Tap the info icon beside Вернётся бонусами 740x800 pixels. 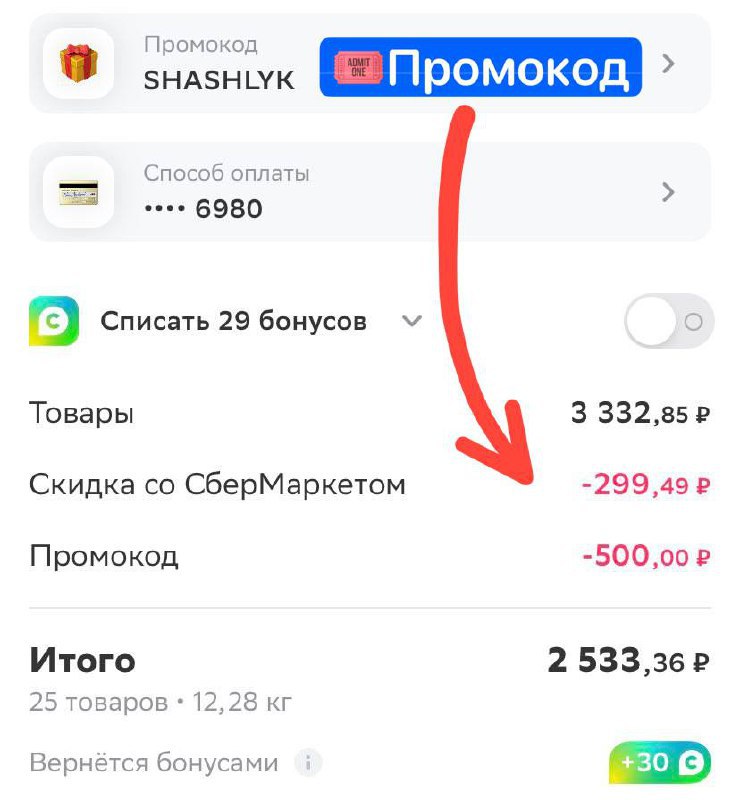(310, 764)
